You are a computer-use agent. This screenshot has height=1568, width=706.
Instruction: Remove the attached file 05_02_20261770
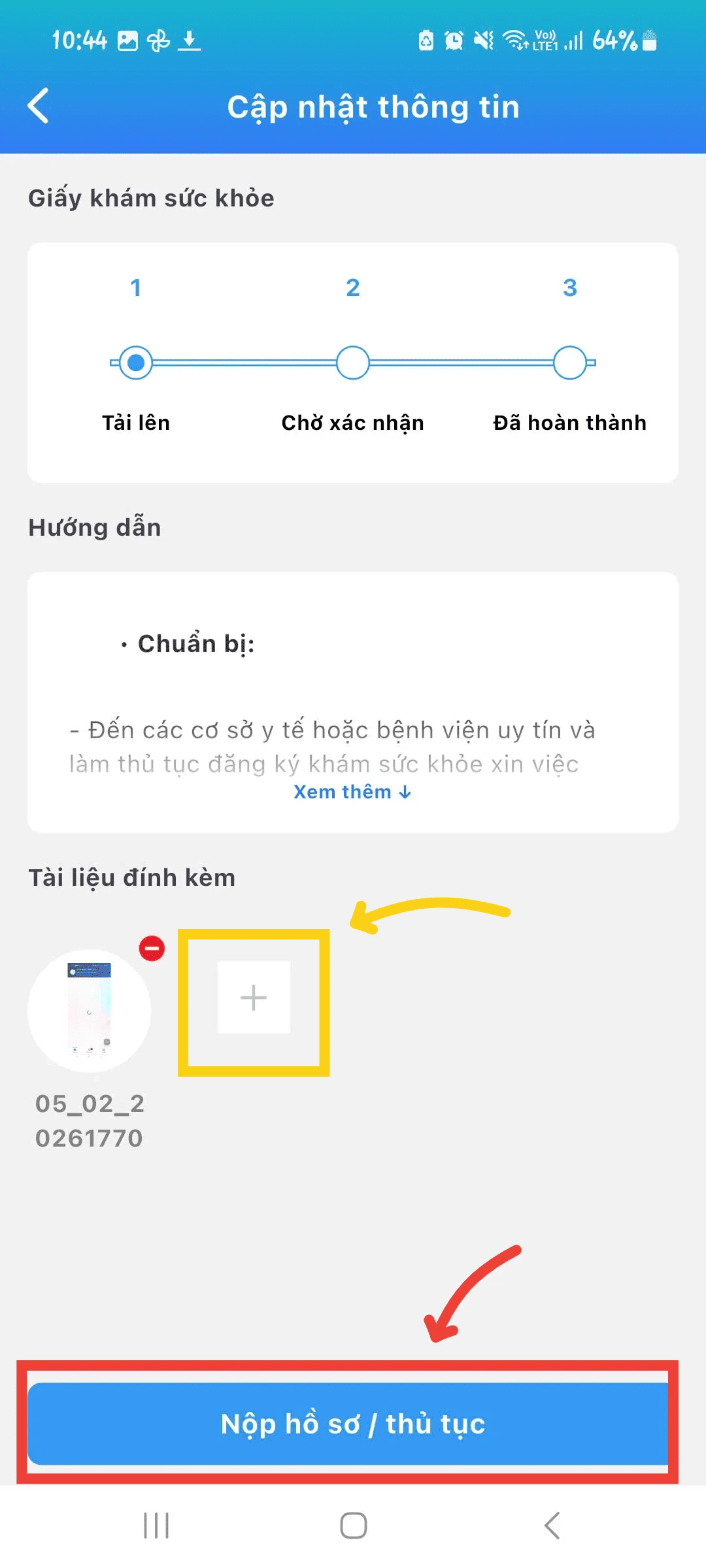pos(152,948)
